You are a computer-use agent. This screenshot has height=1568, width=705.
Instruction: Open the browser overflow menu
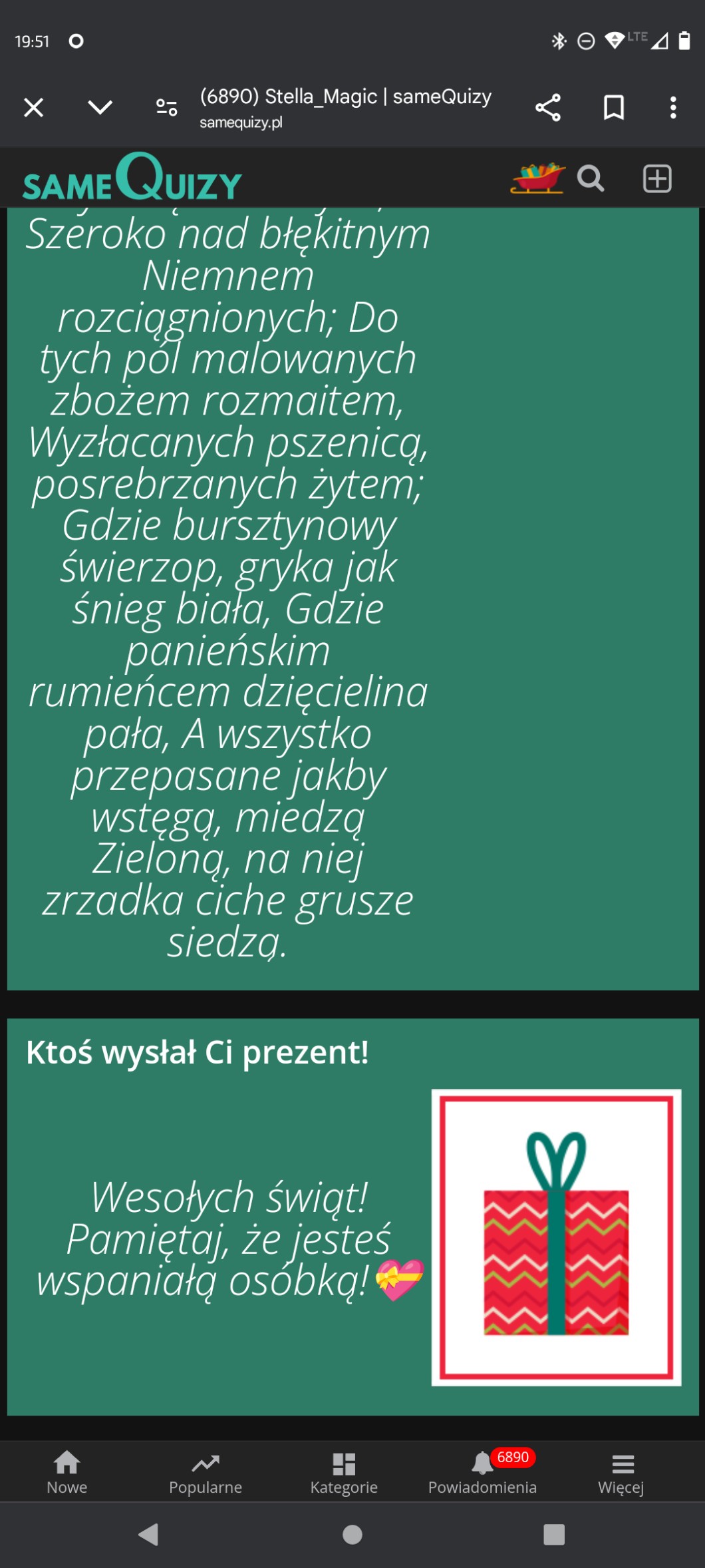[x=673, y=107]
